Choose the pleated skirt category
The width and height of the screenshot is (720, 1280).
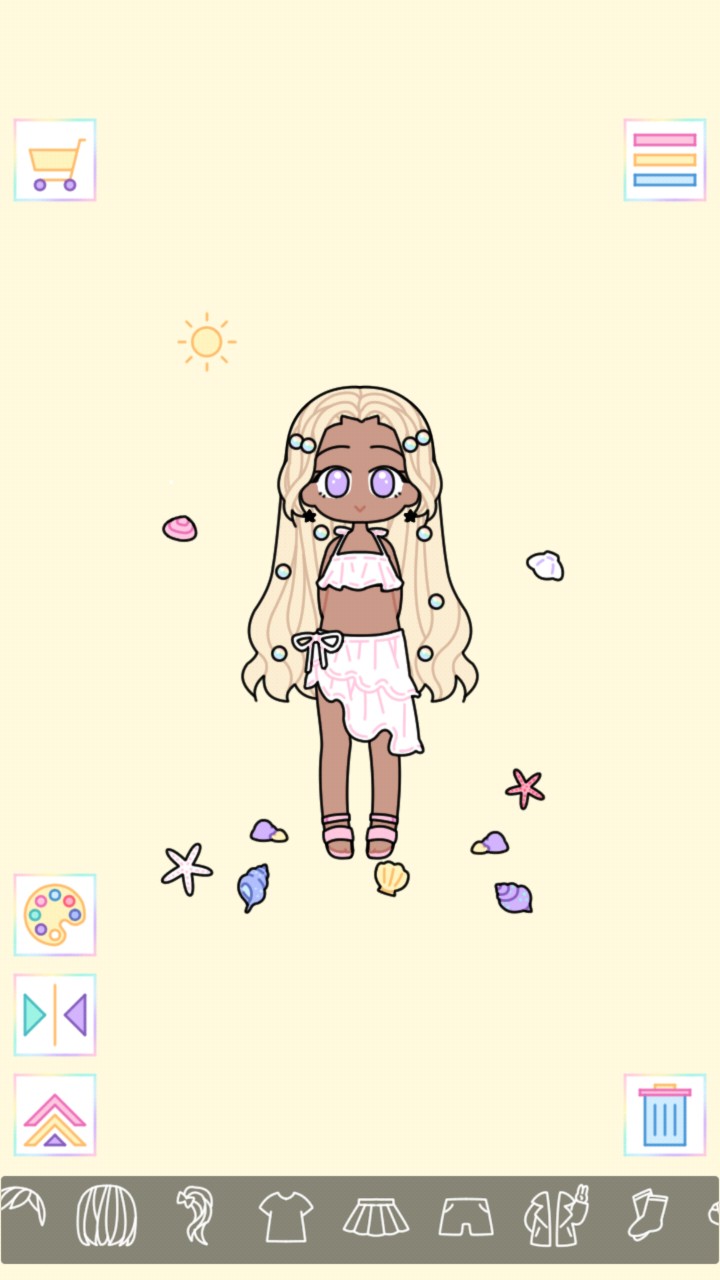click(376, 1217)
